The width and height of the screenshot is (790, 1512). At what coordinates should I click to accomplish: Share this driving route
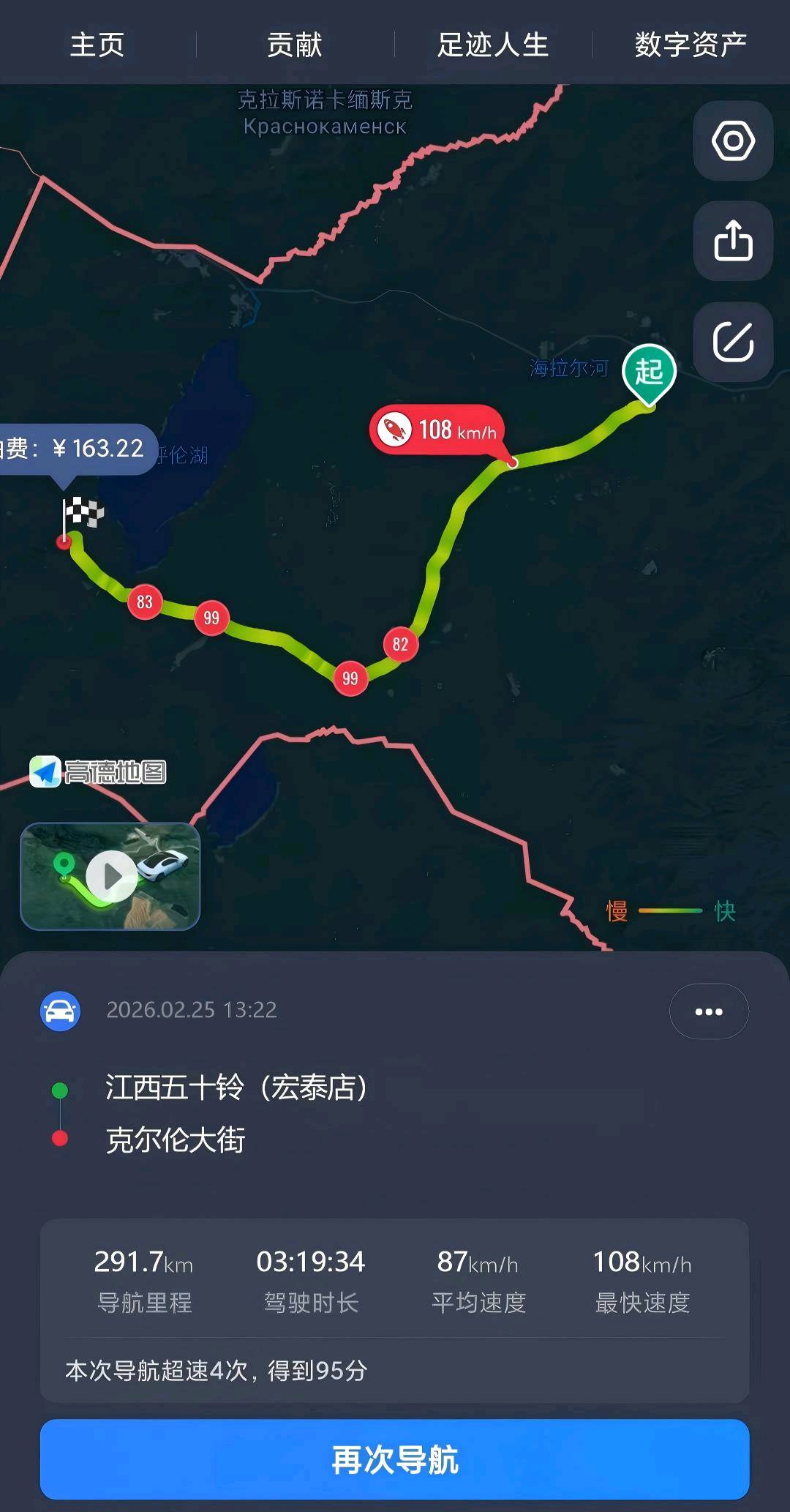pyautogui.click(x=733, y=241)
